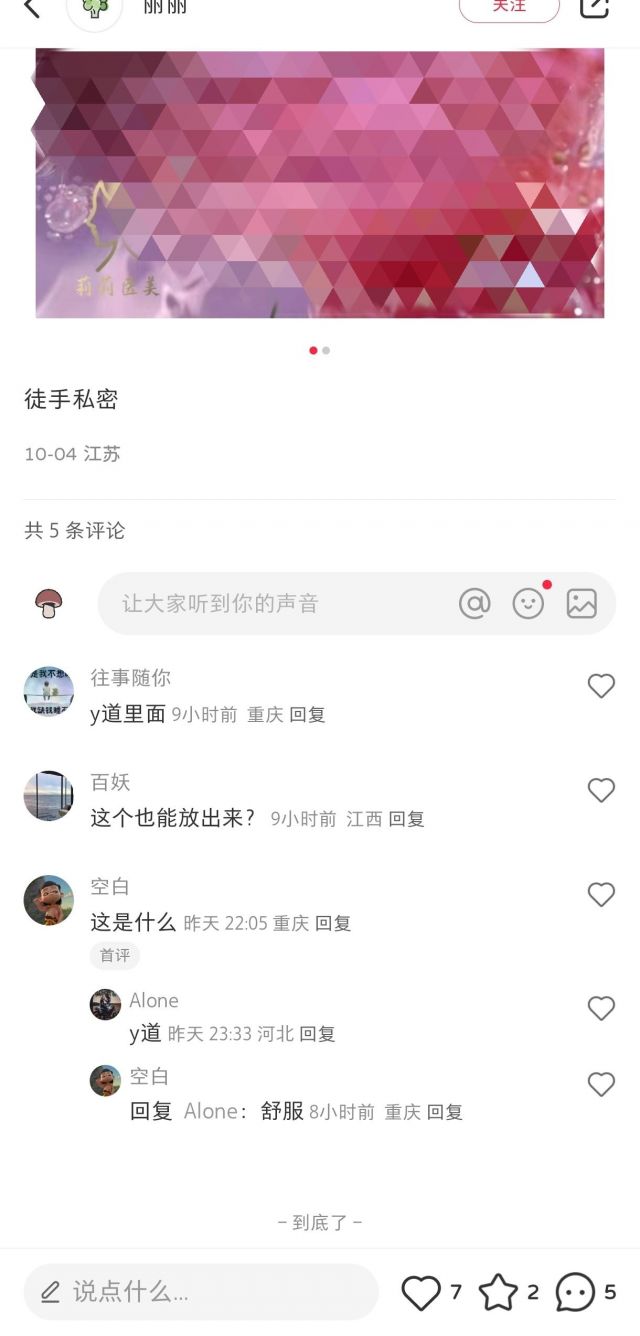This screenshot has height=1336, width=640.
Task: Open comments via bottom speech bubble
Action: (575, 1292)
